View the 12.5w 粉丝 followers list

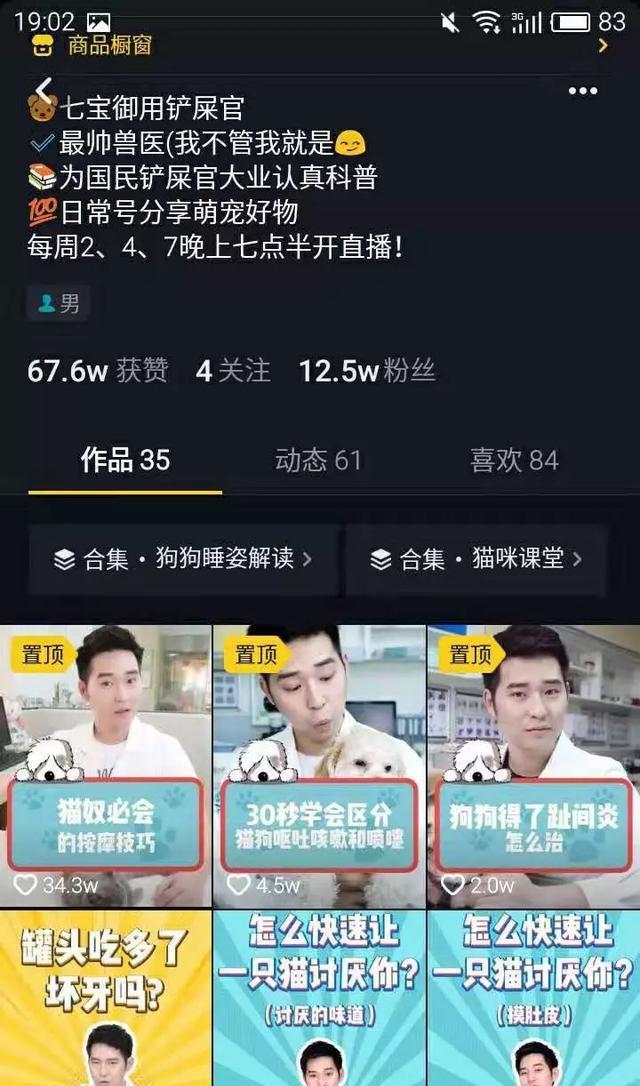[x=367, y=371]
